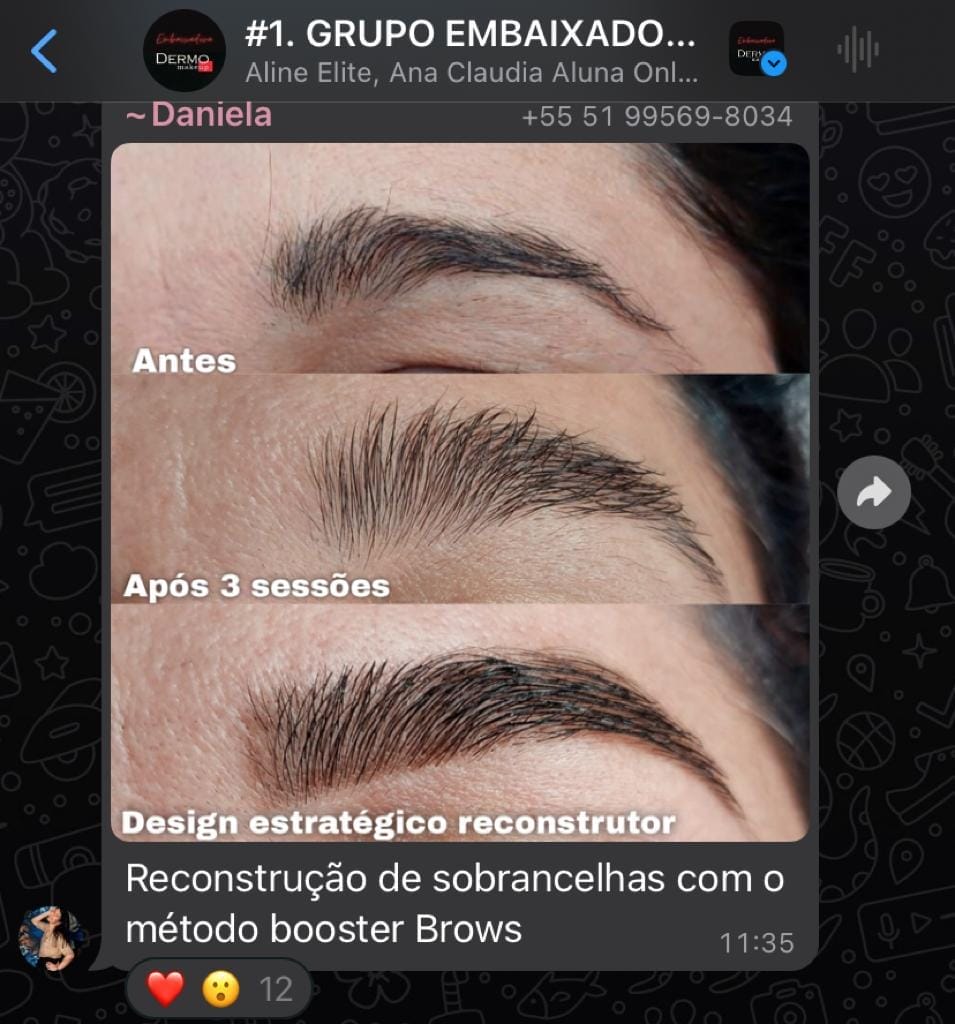Tap the group profile picture in header
This screenshot has width=955, height=1024.
tap(184, 51)
